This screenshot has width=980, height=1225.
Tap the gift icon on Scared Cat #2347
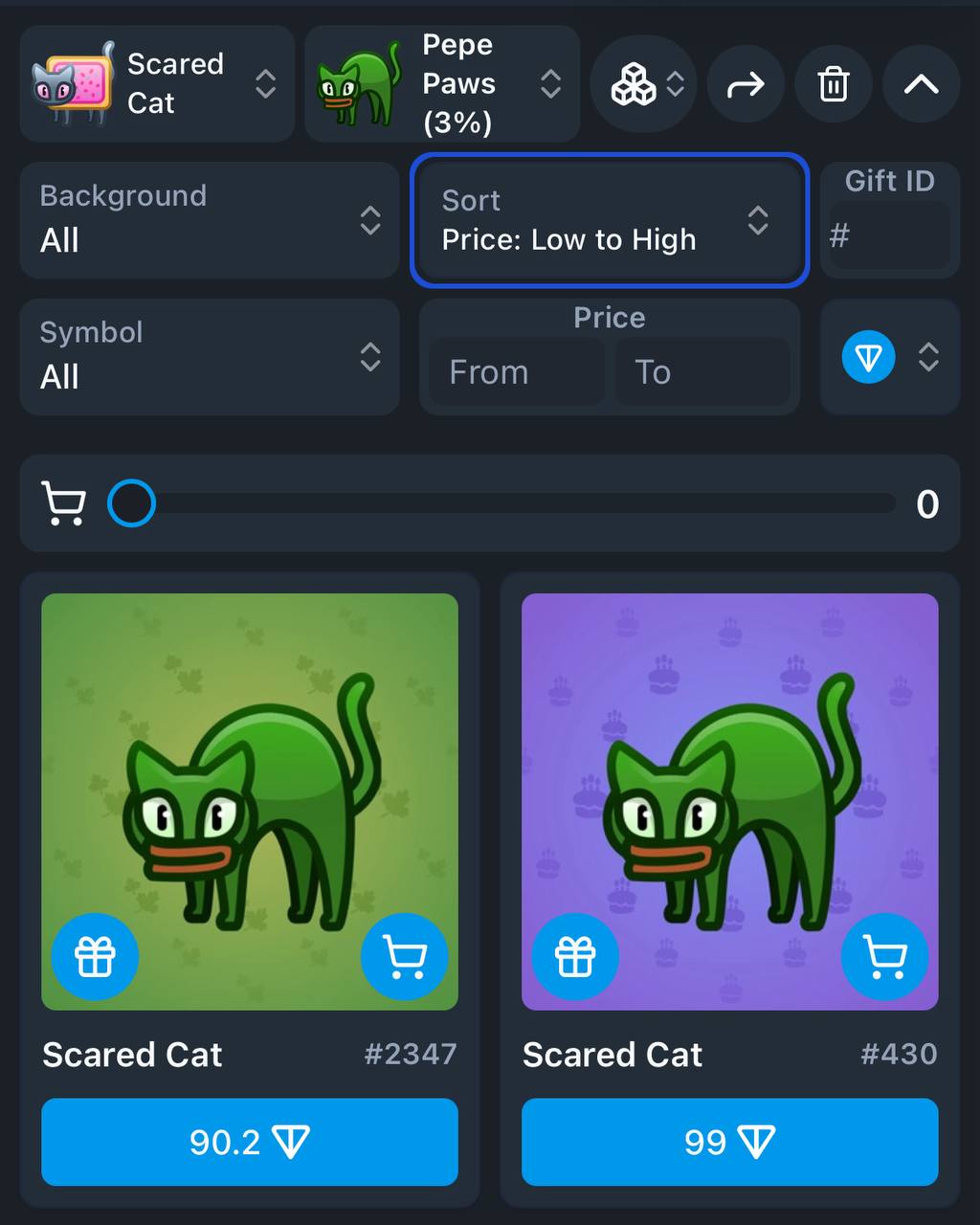click(95, 956)
